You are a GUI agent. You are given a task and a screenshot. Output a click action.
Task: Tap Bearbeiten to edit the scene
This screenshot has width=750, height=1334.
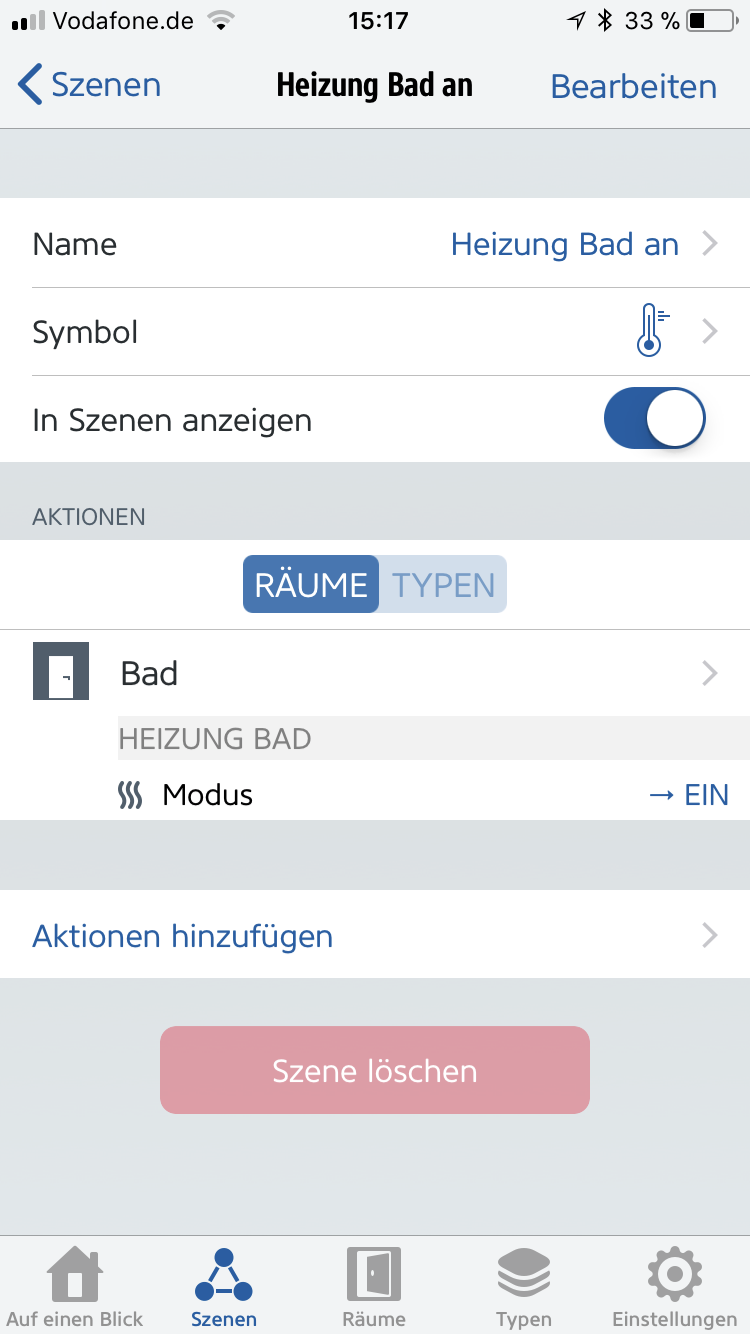coord(633,86)
